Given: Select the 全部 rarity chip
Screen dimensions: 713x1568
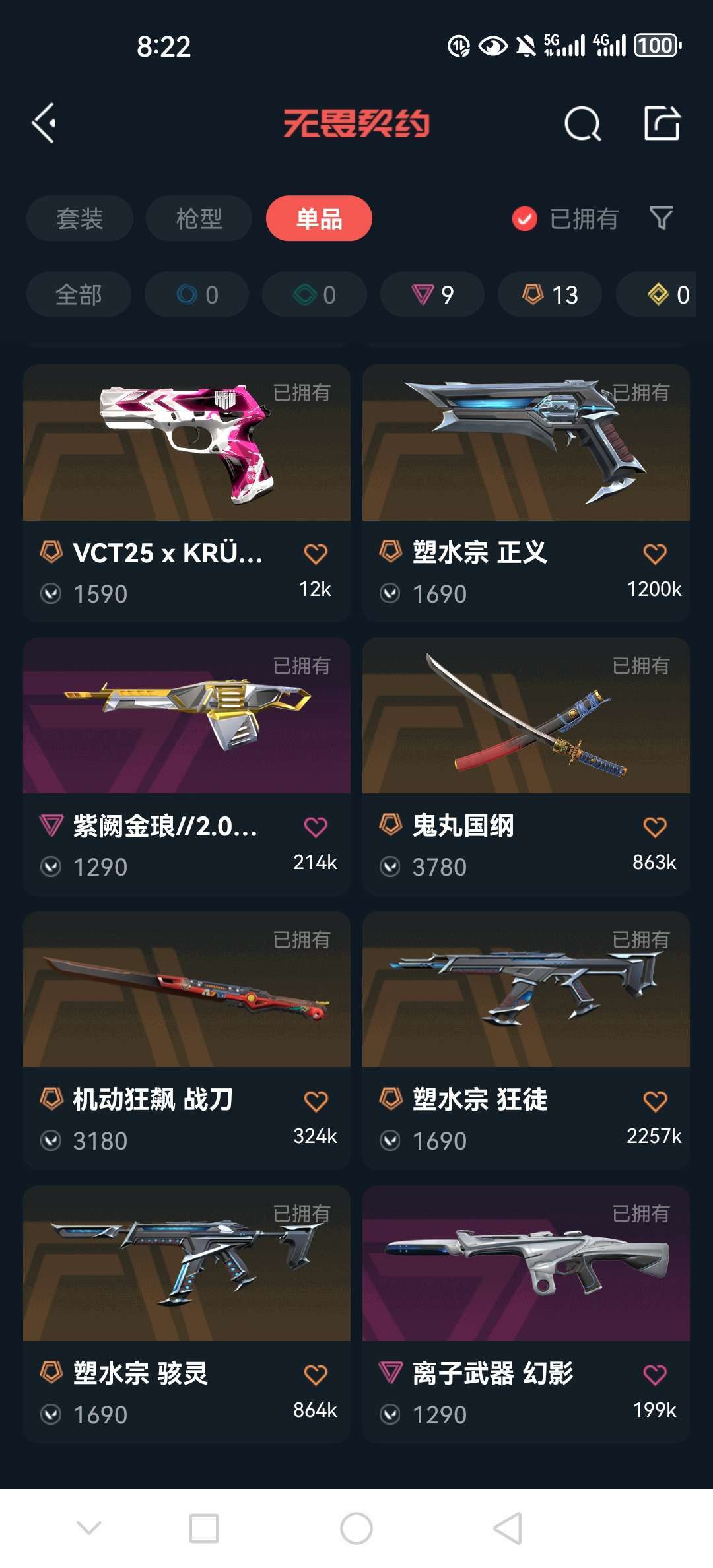Looking at the screenshot, I should coord(79,294).
